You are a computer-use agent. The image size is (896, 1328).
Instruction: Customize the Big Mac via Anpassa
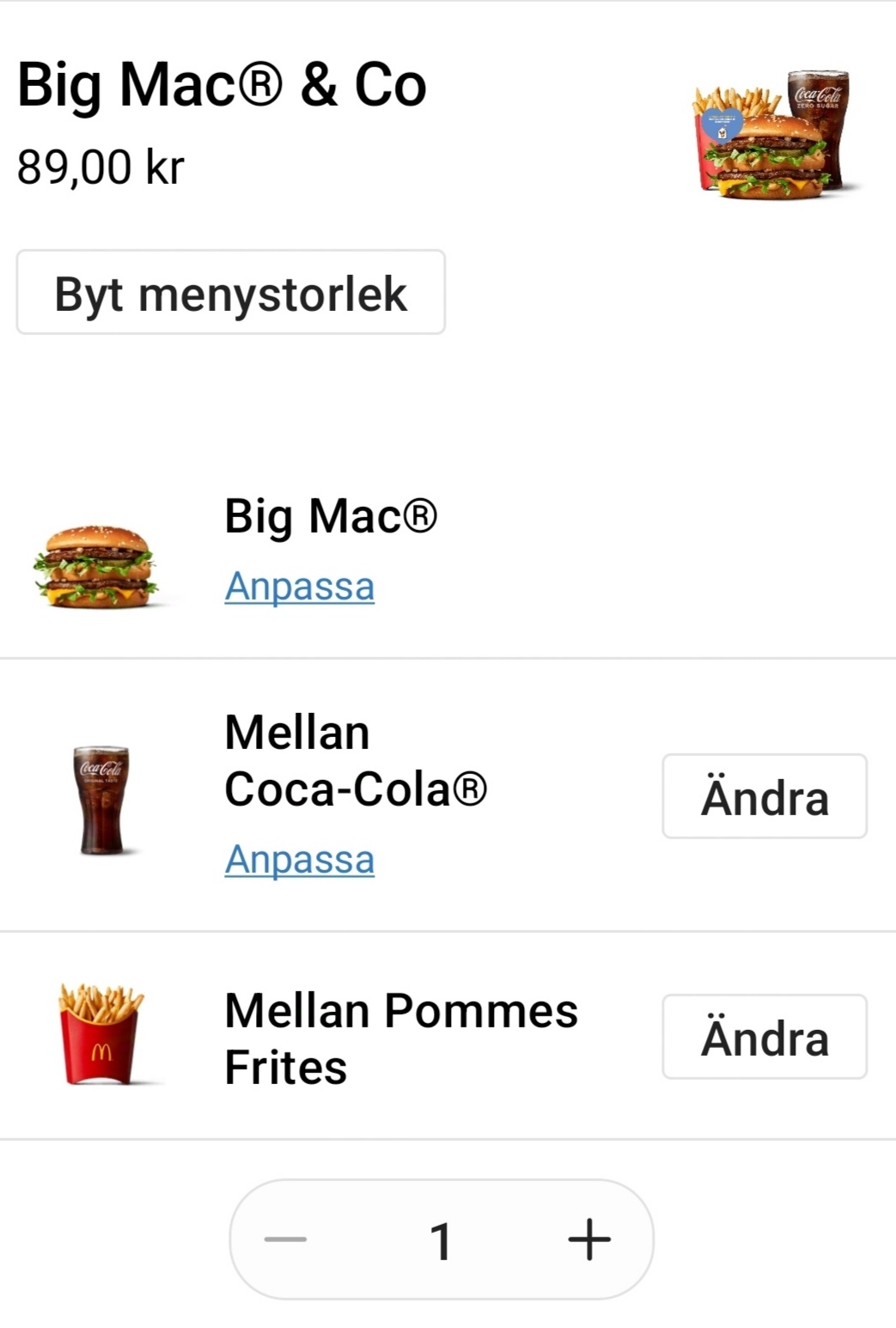299,587
